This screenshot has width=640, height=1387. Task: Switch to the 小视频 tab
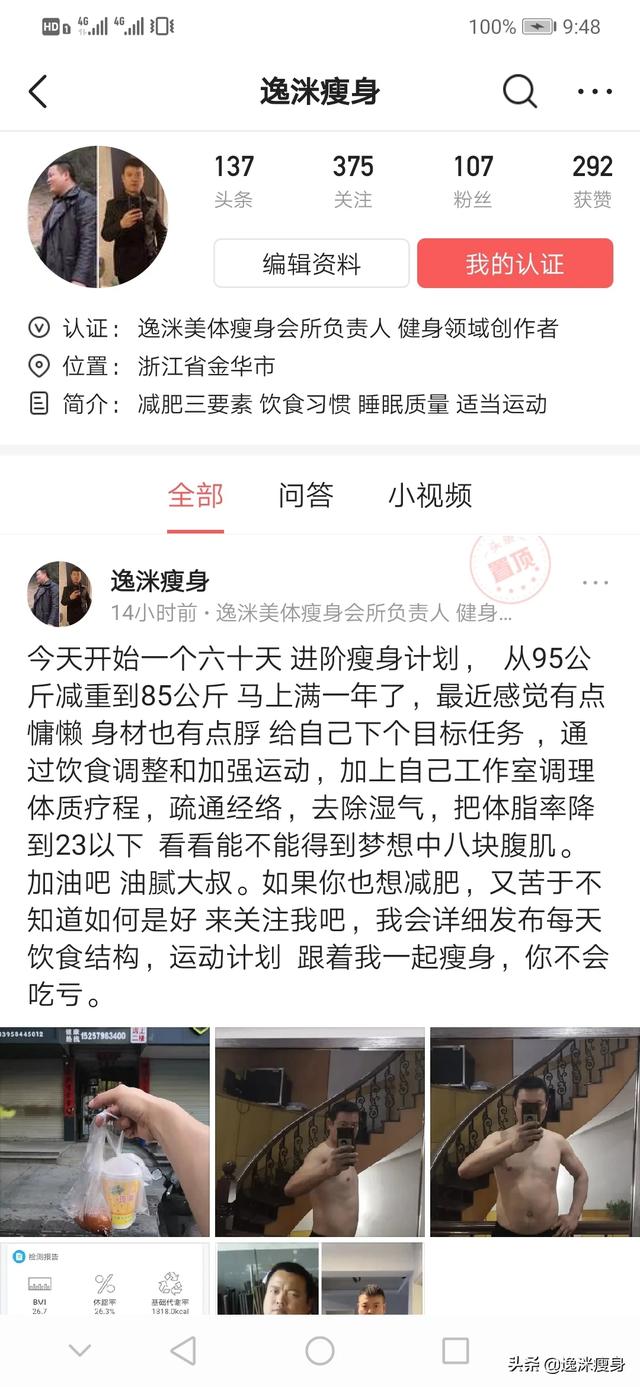tap(430, 495)
